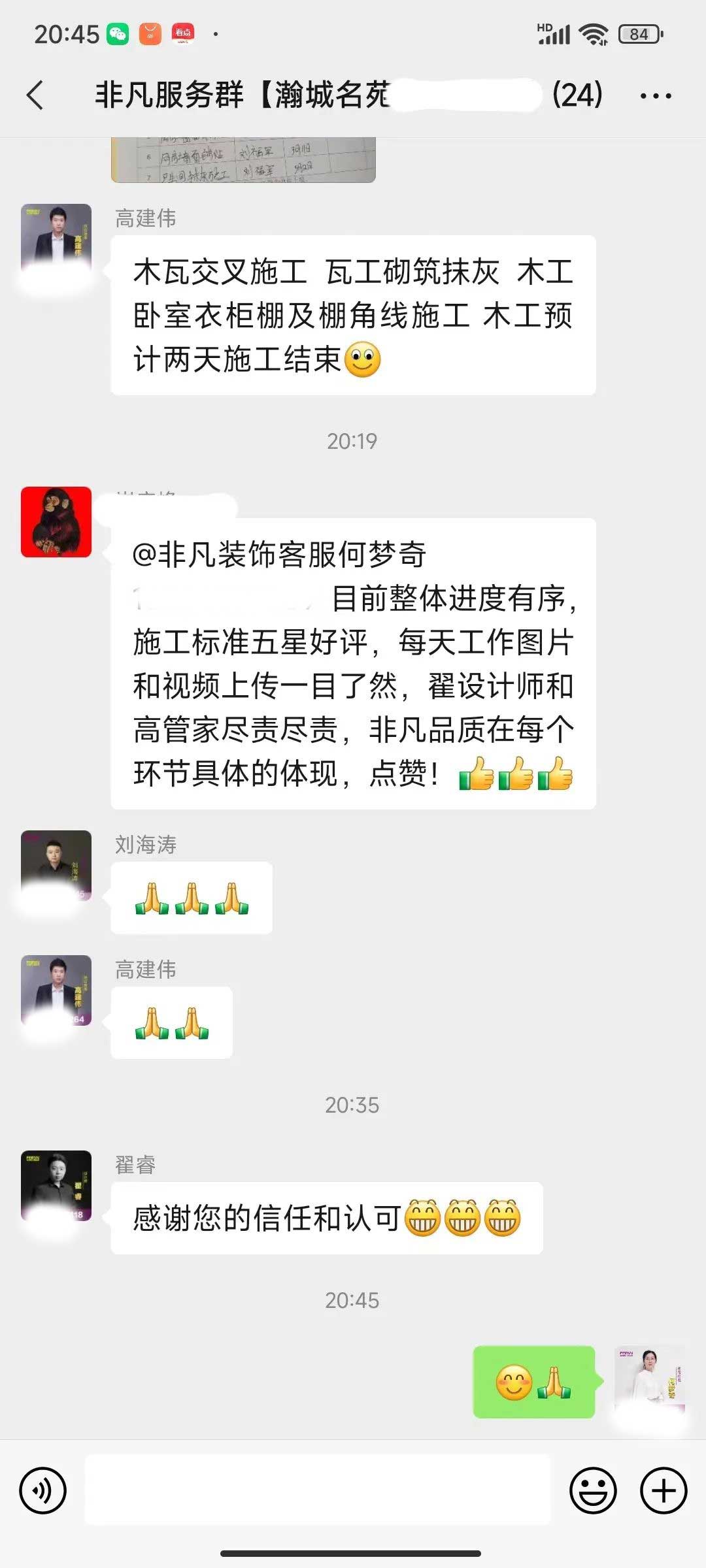Open the red monkey avatar profile
Viewport: 706px width, 1568px height.
pos(56,522)
